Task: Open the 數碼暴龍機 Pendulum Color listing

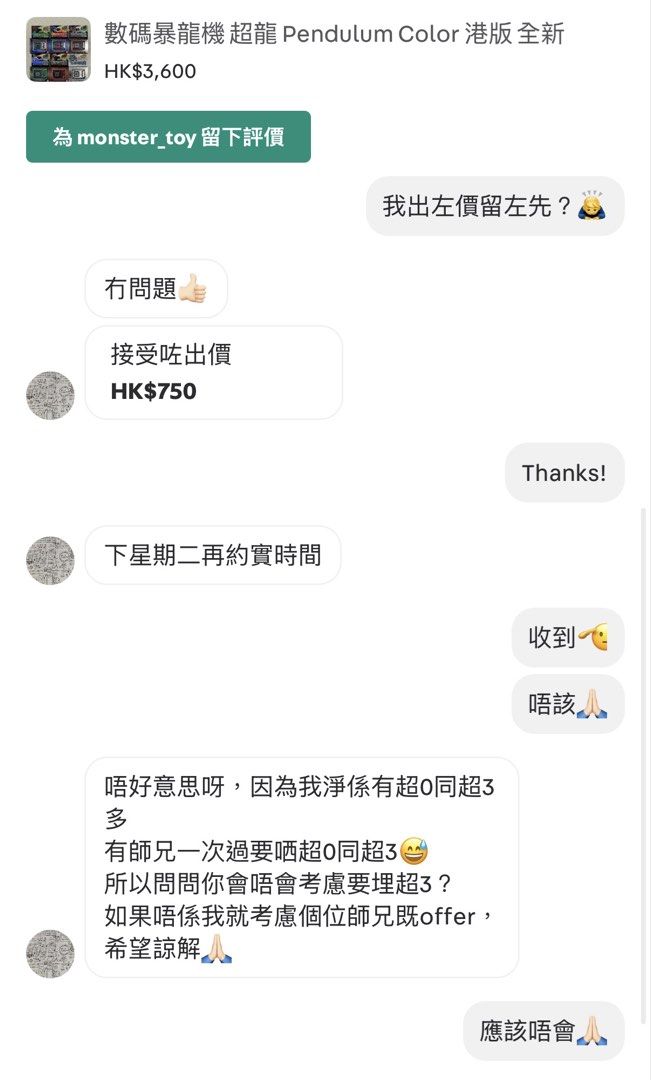Action: 334,34
